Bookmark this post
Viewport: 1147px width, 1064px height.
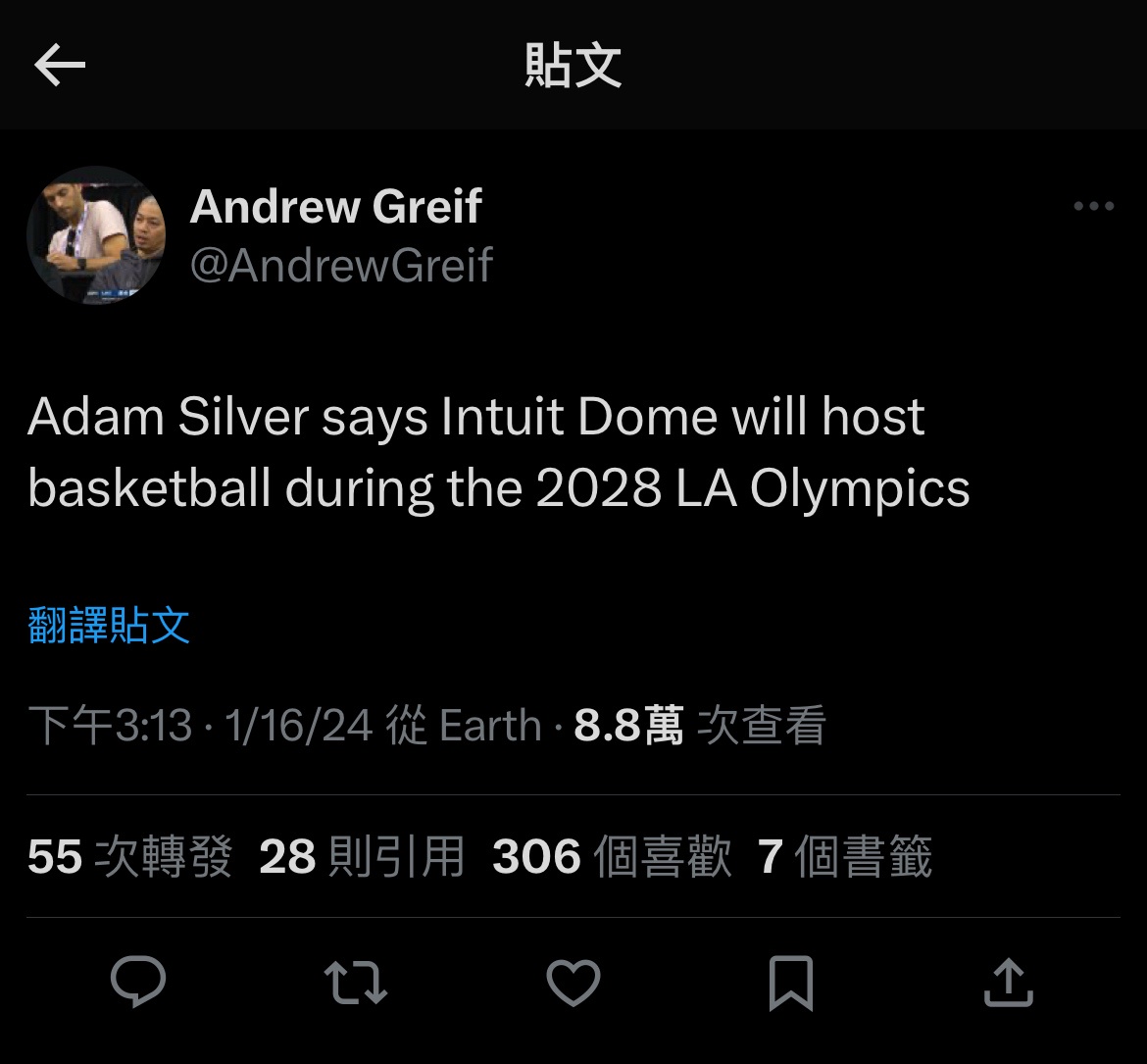pos(790,983)
